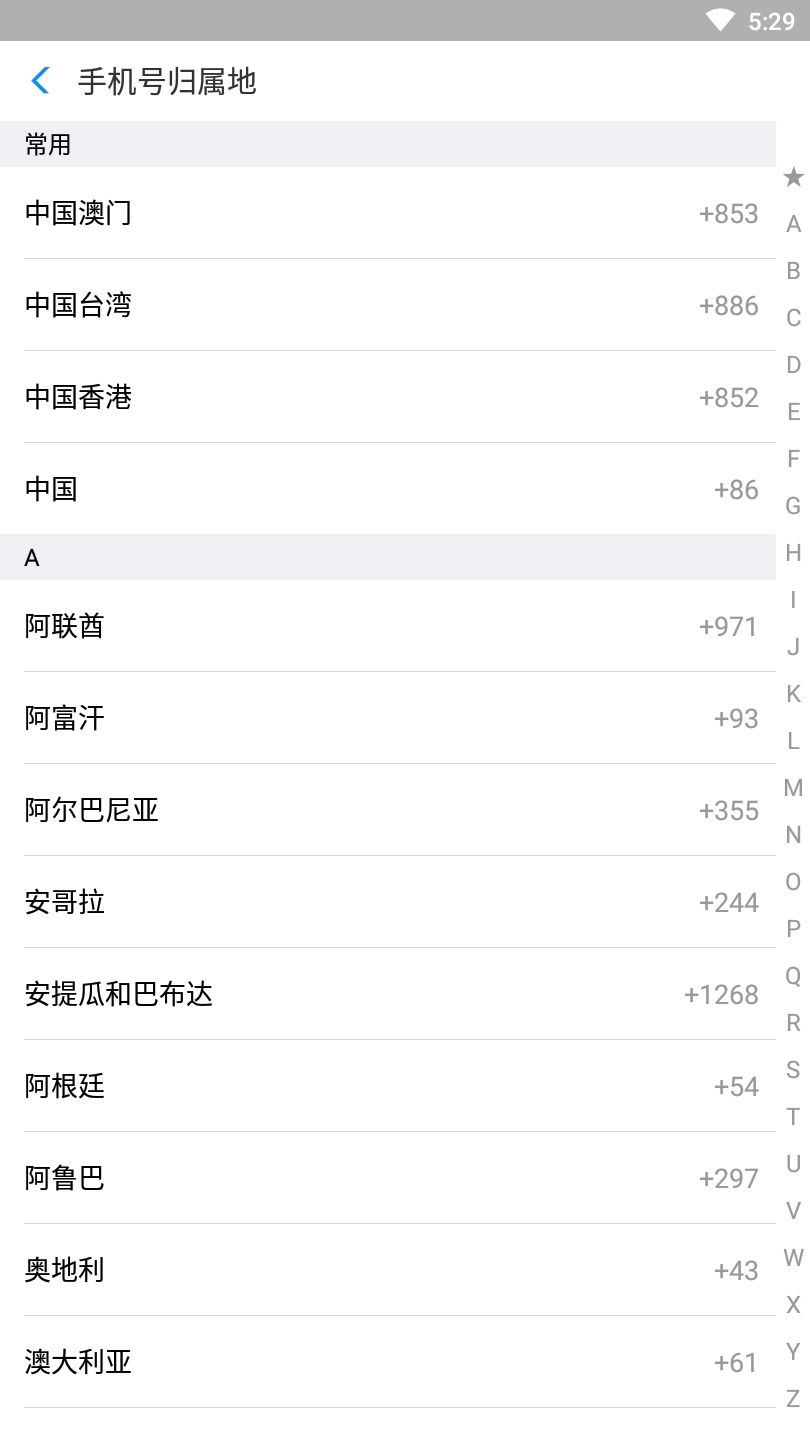Jump to letter S in index
This screenshot has width=810, height=1440.
(793, 1069)
